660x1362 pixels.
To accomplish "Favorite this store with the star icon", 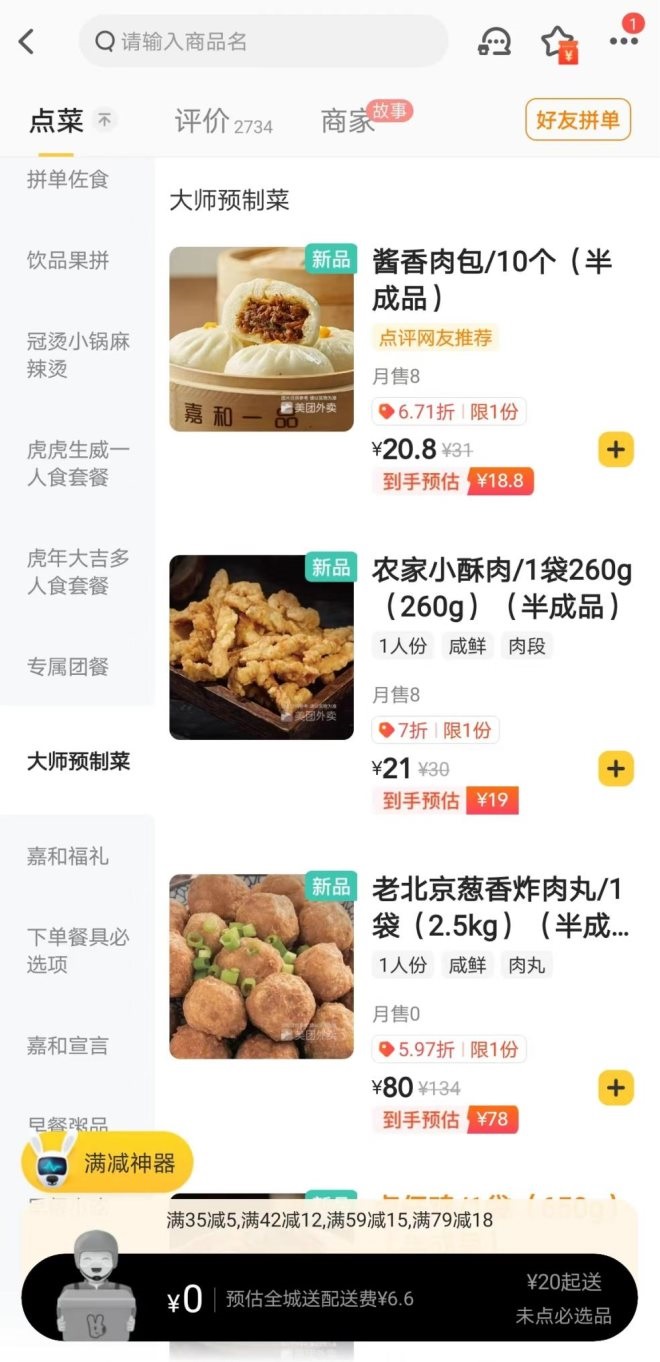I will click(x=557, y=41).
